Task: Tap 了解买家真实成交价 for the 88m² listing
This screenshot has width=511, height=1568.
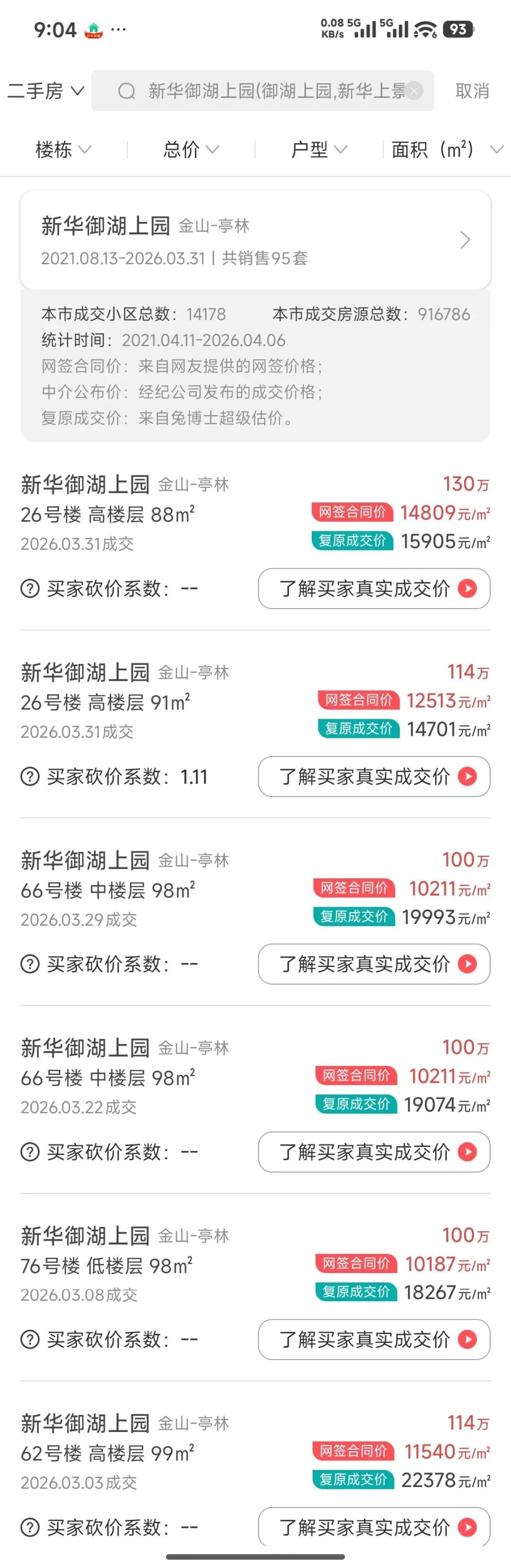Action: [x=374, y=589]
